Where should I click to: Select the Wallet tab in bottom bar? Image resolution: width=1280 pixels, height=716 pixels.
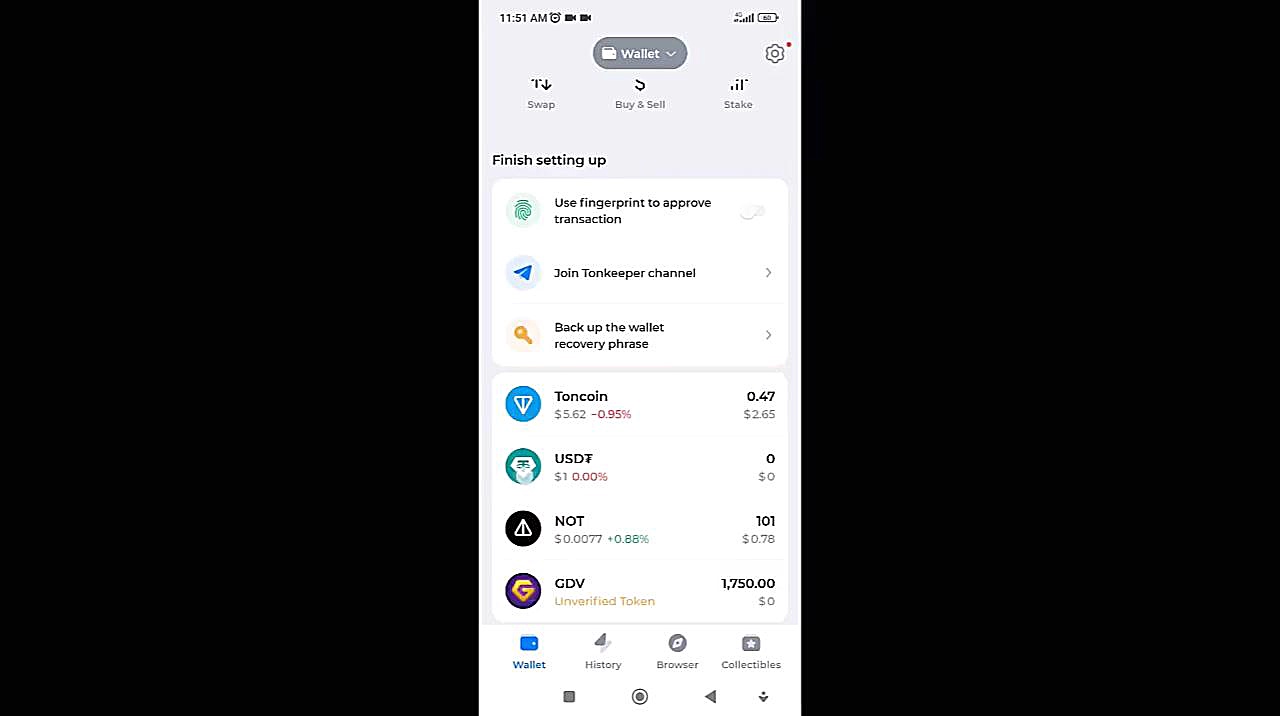click(x=529, y=651)
